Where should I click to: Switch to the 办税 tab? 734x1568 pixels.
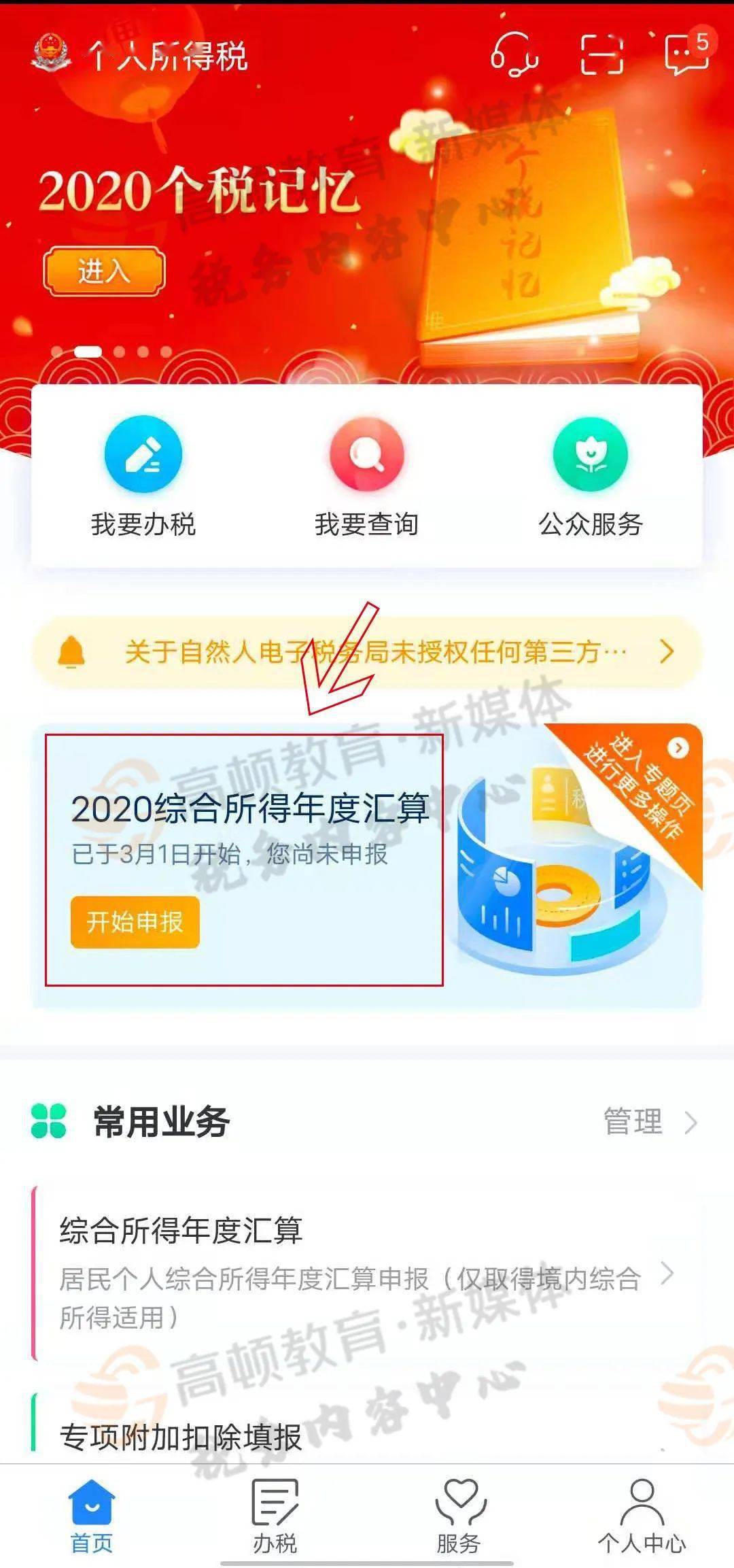tap(275, 1516)
